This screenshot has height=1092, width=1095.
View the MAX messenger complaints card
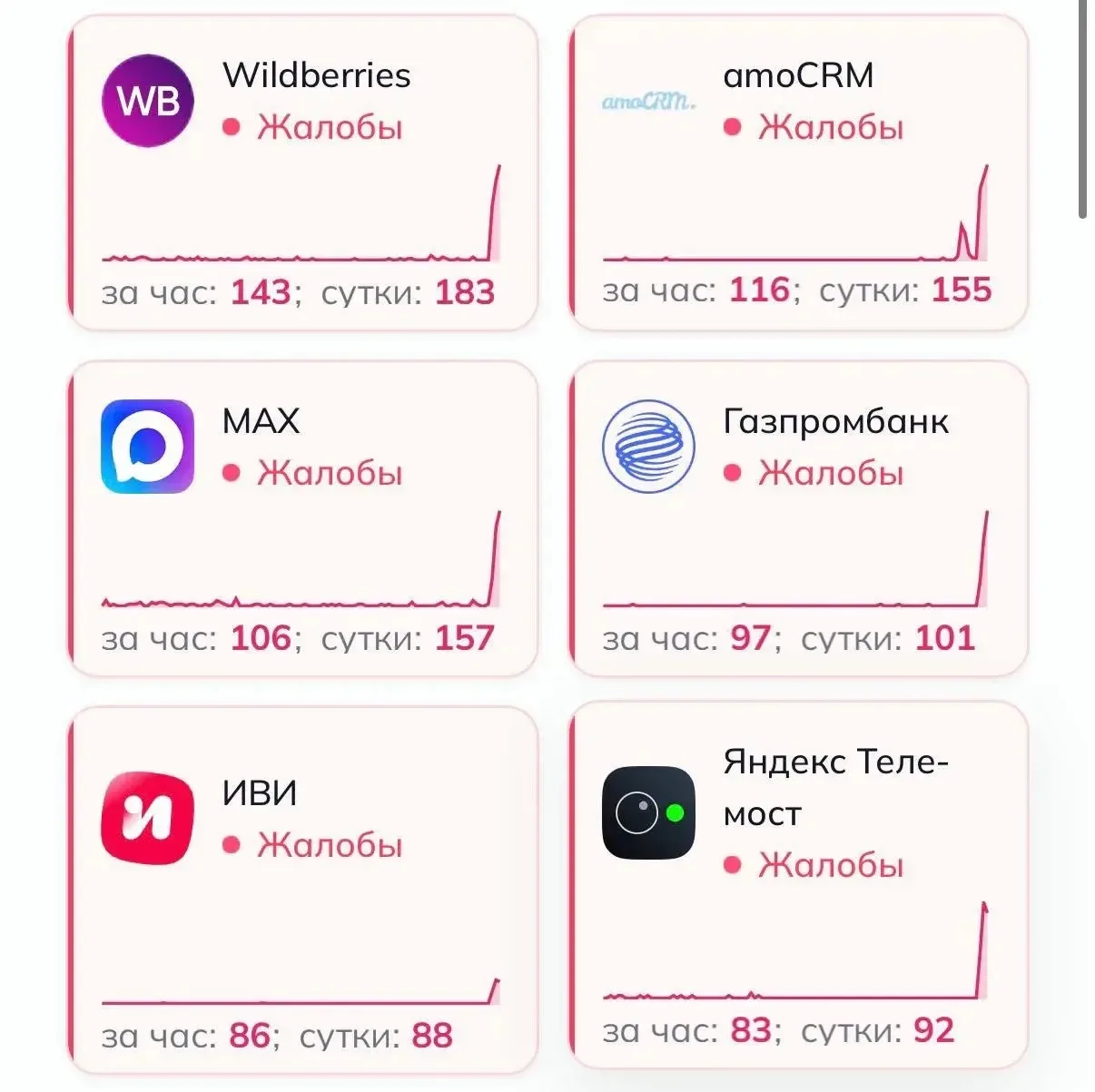(303, 518)
